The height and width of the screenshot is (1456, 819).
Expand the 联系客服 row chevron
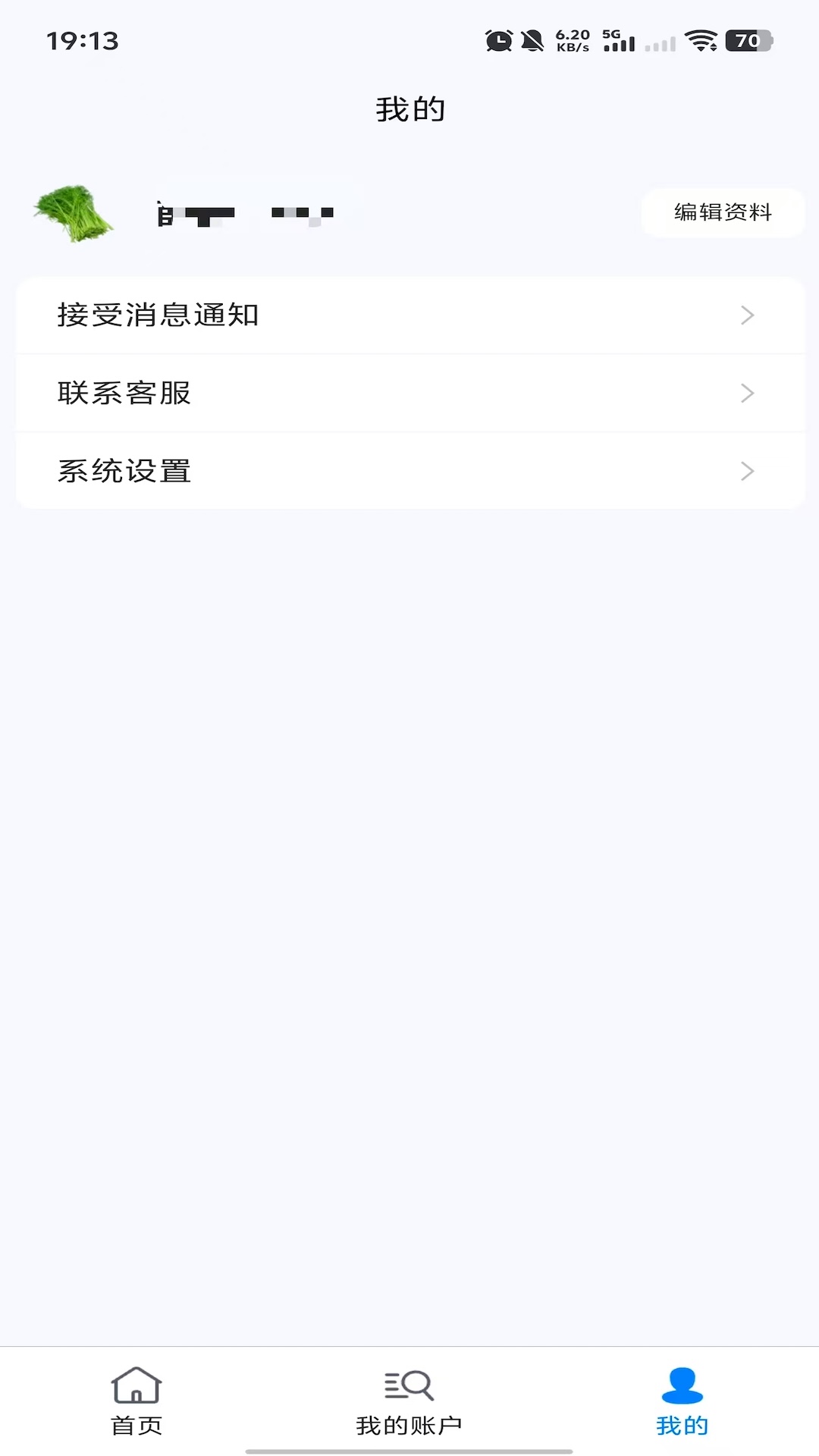[748, 393]
